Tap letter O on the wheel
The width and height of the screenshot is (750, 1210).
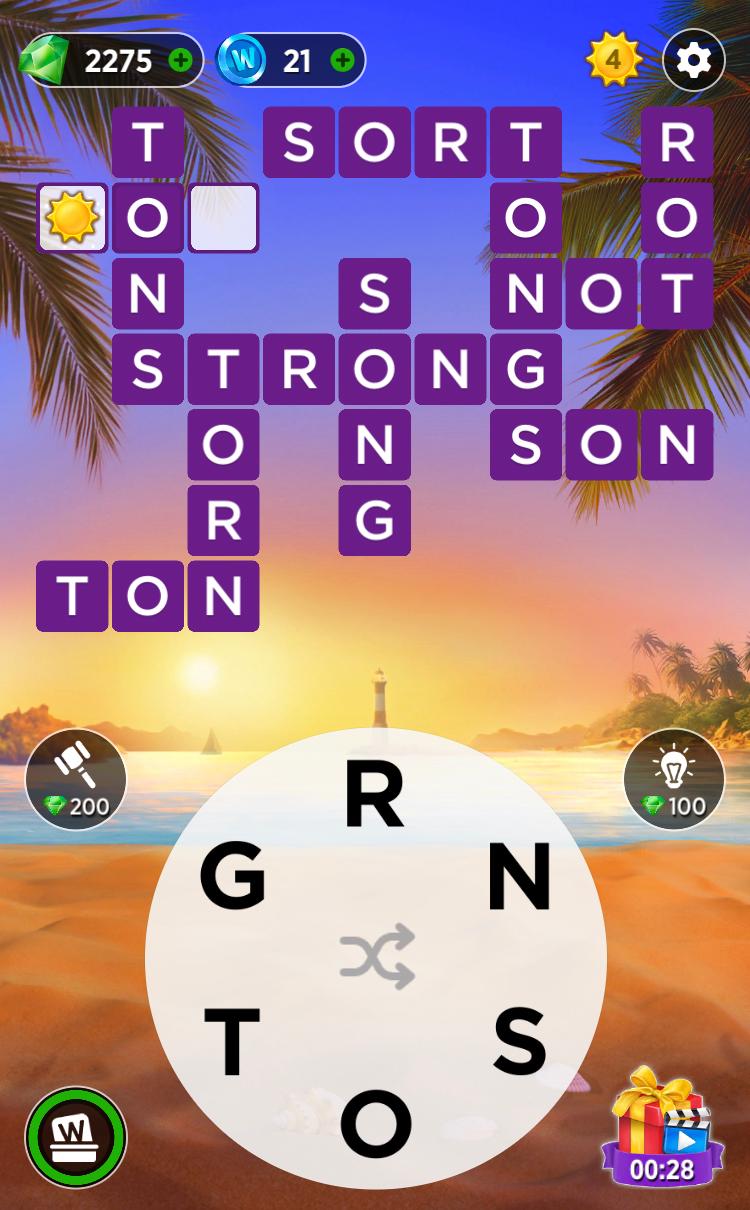[x=376, y=1122]
